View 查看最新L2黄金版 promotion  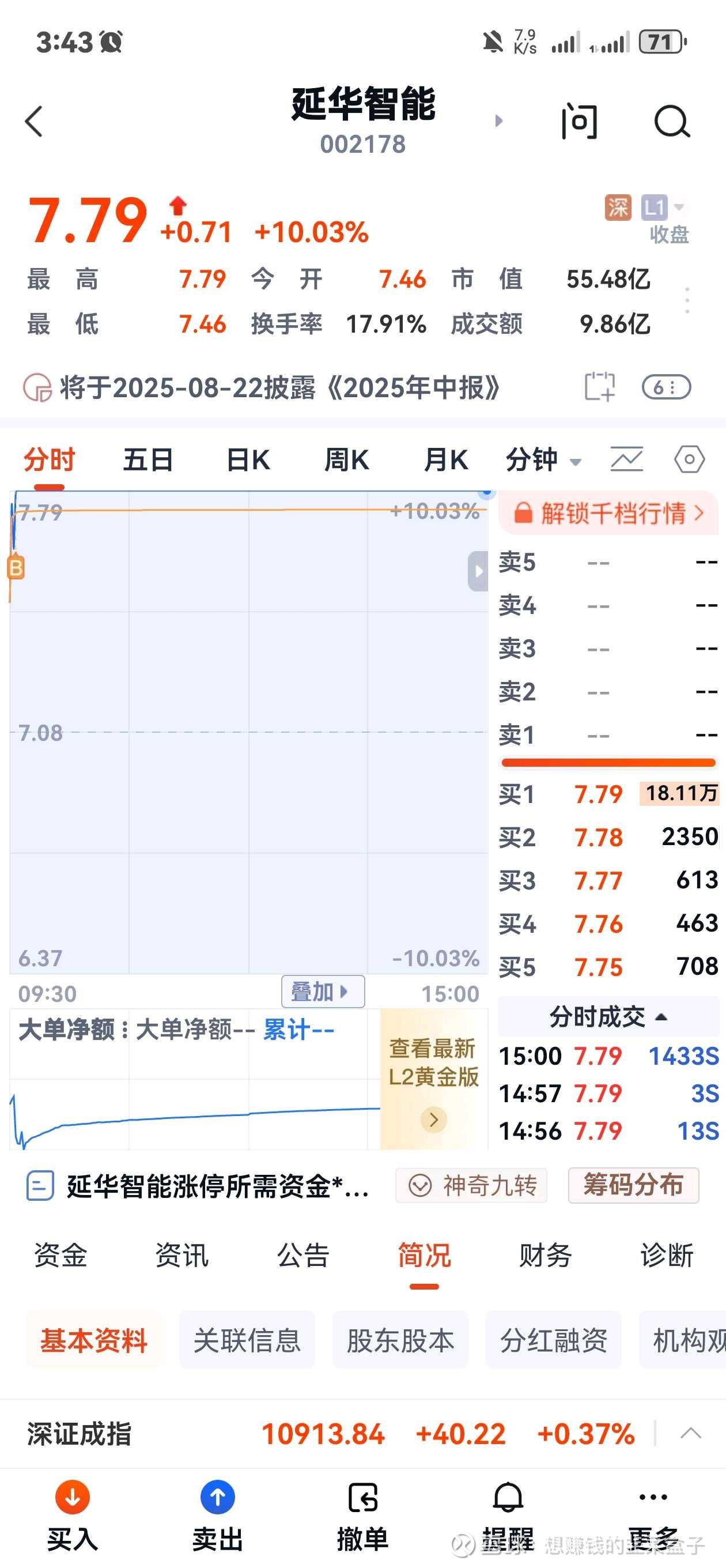pyautogui.click(x=434, y=1079)
